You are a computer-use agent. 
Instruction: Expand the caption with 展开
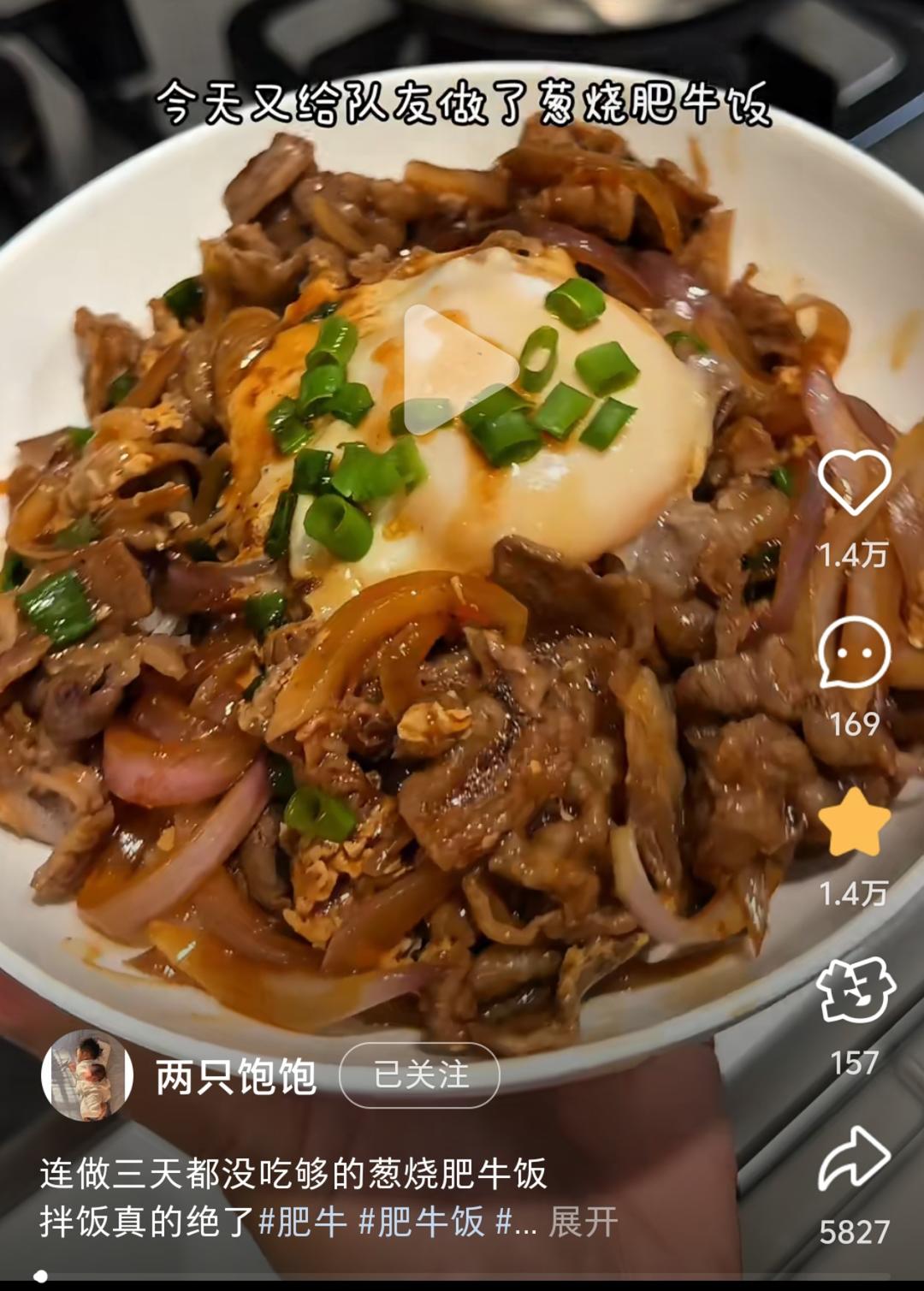pos(583,1222)
